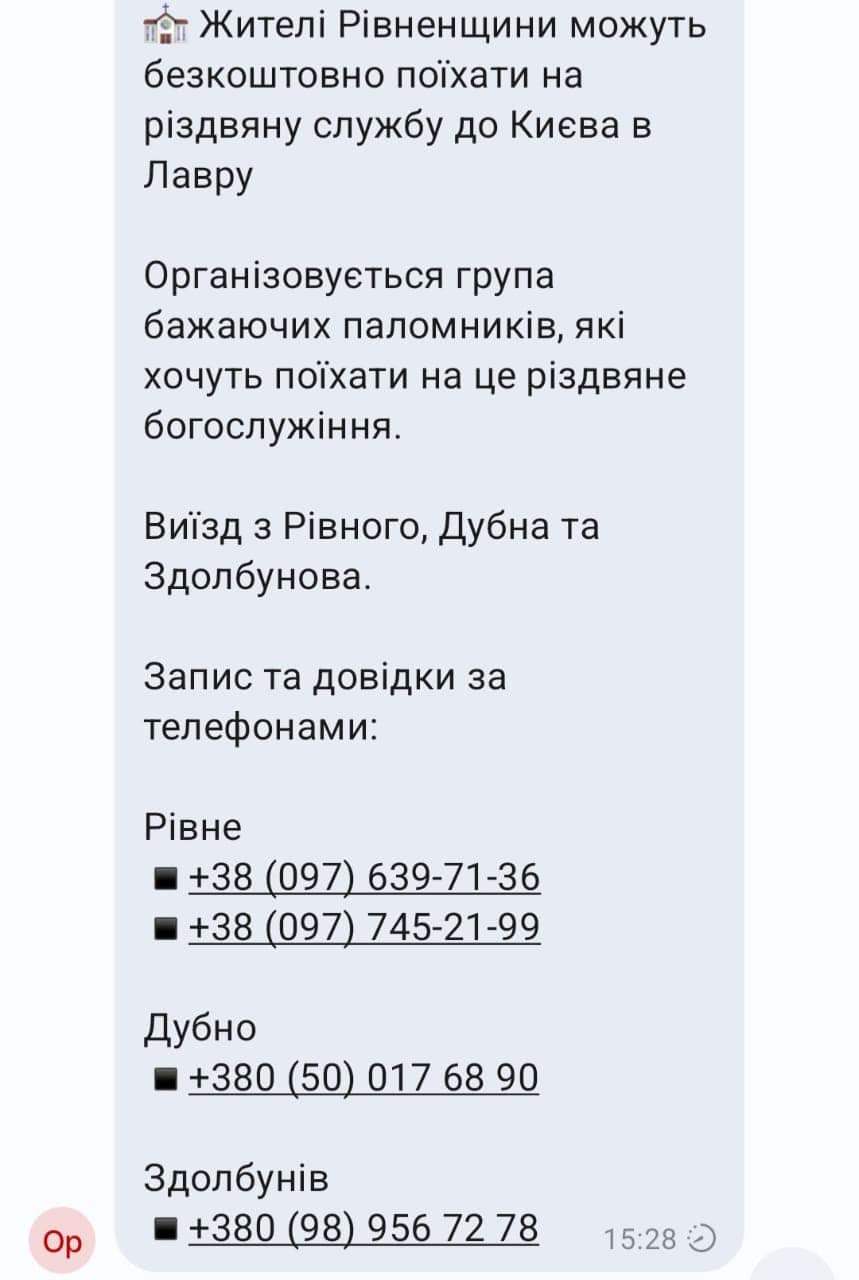
Task: Tap Dubno phone number +380 (50) 017 68 90
Action: point(363,1078)
